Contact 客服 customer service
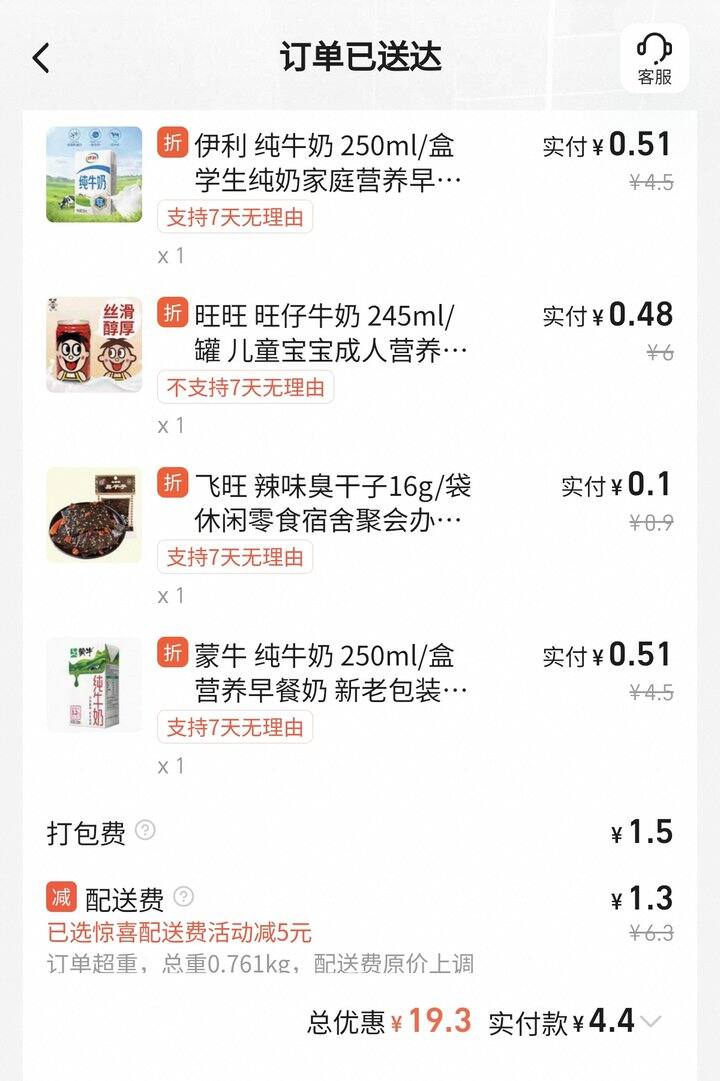720x1081 pixels. coord(654,58)
